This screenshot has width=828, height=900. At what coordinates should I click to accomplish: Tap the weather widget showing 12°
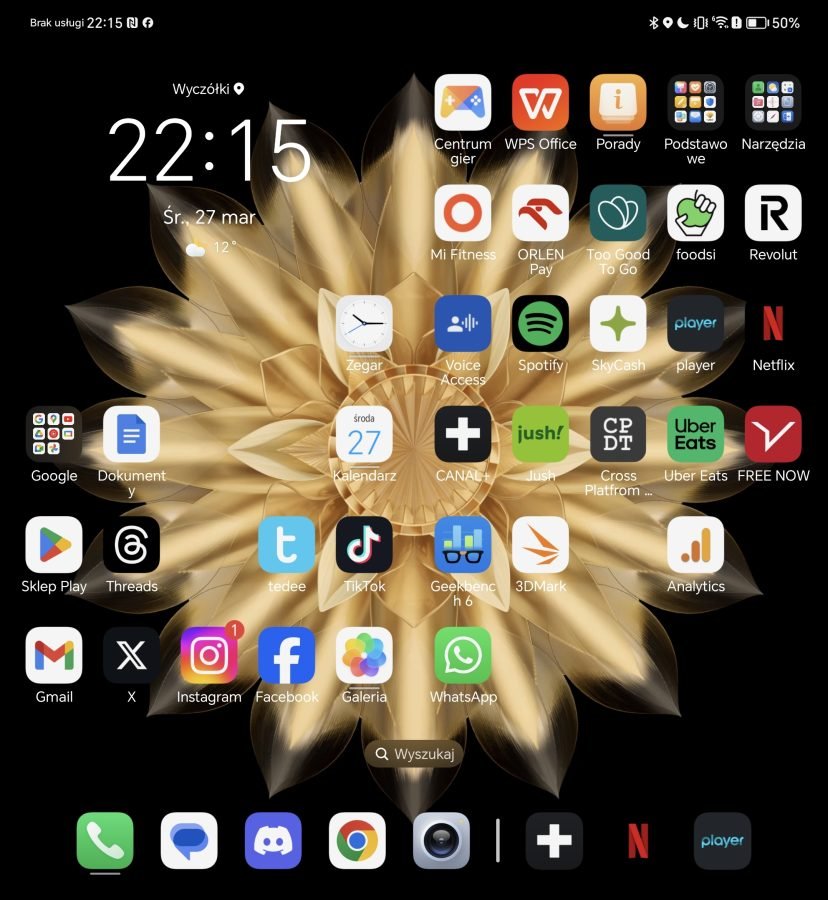tap(211, 247)
